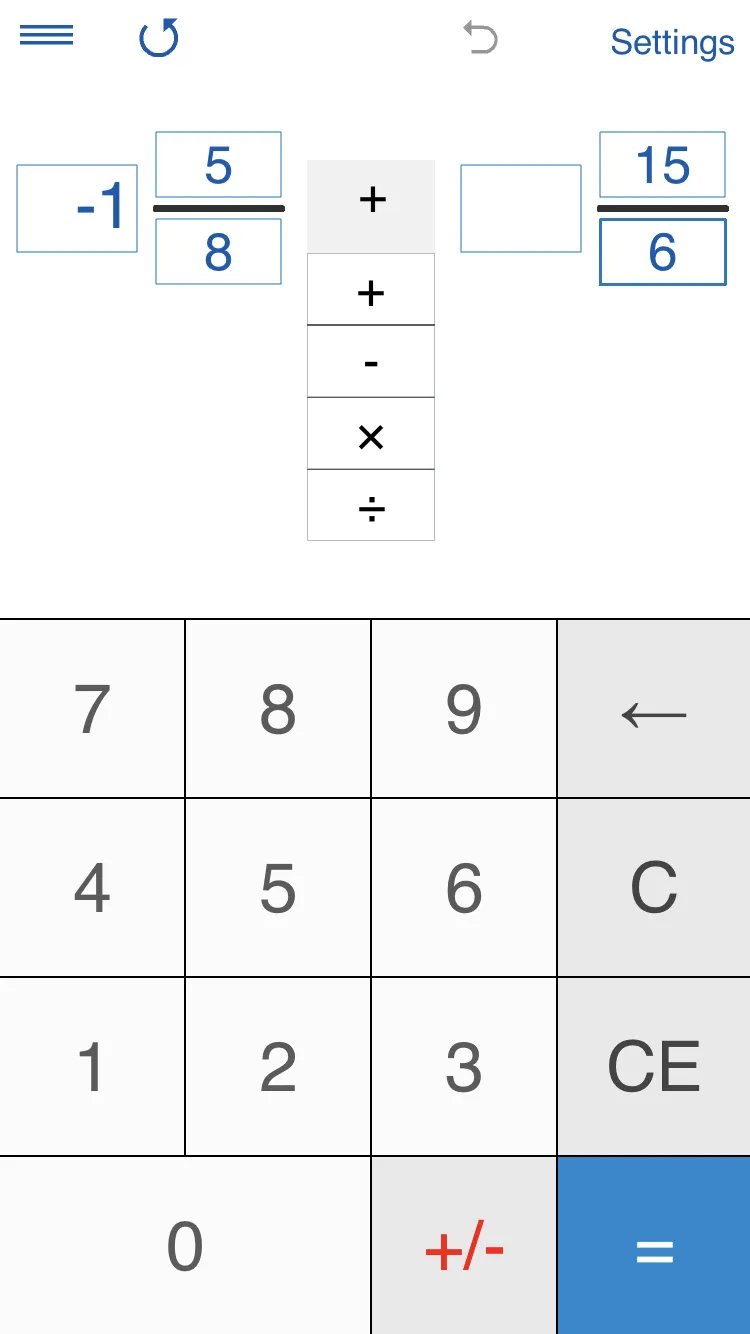Choose the division operator from the list
750x1334 pixels.
coord(371,506)
